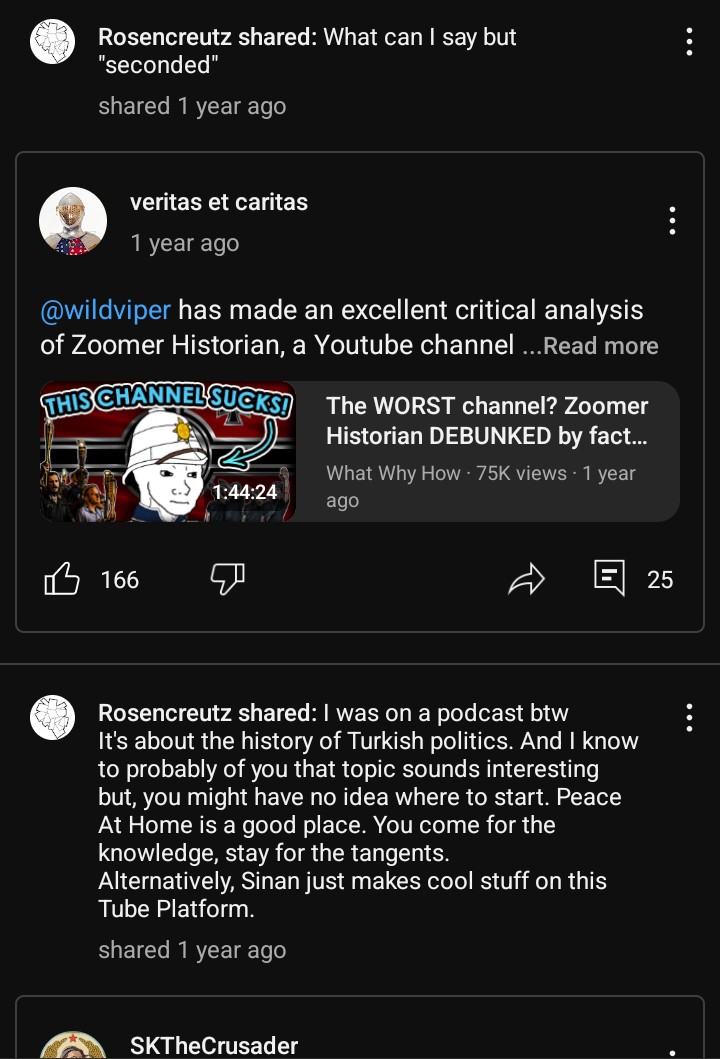Play "The WORST channel? Zoomer Historian DEBUNKED" video
Viewport: 720px width, 1059px height.
tap(168, 451)
